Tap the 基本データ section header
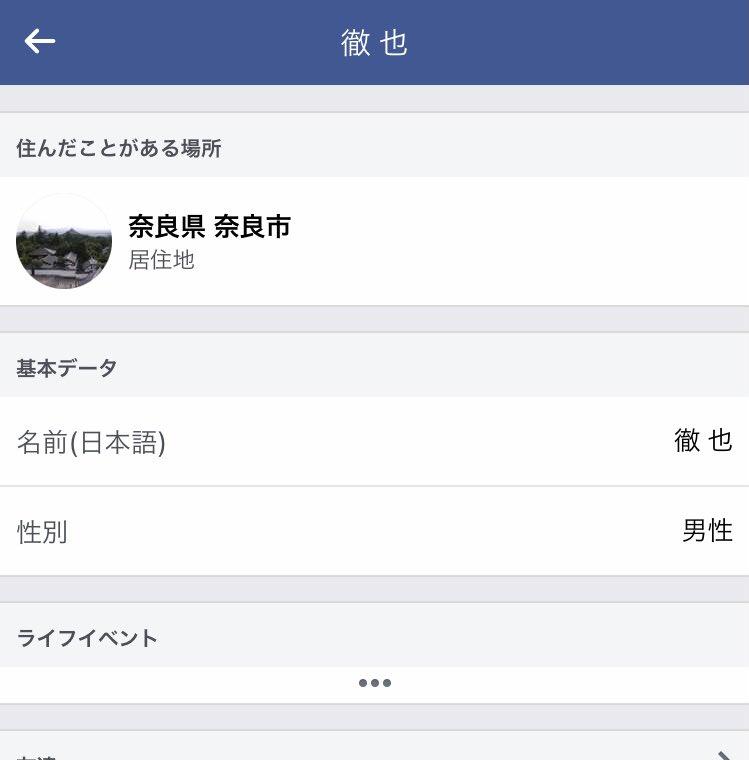Viewport: 749px width, 760px height. tap(65, 366)
